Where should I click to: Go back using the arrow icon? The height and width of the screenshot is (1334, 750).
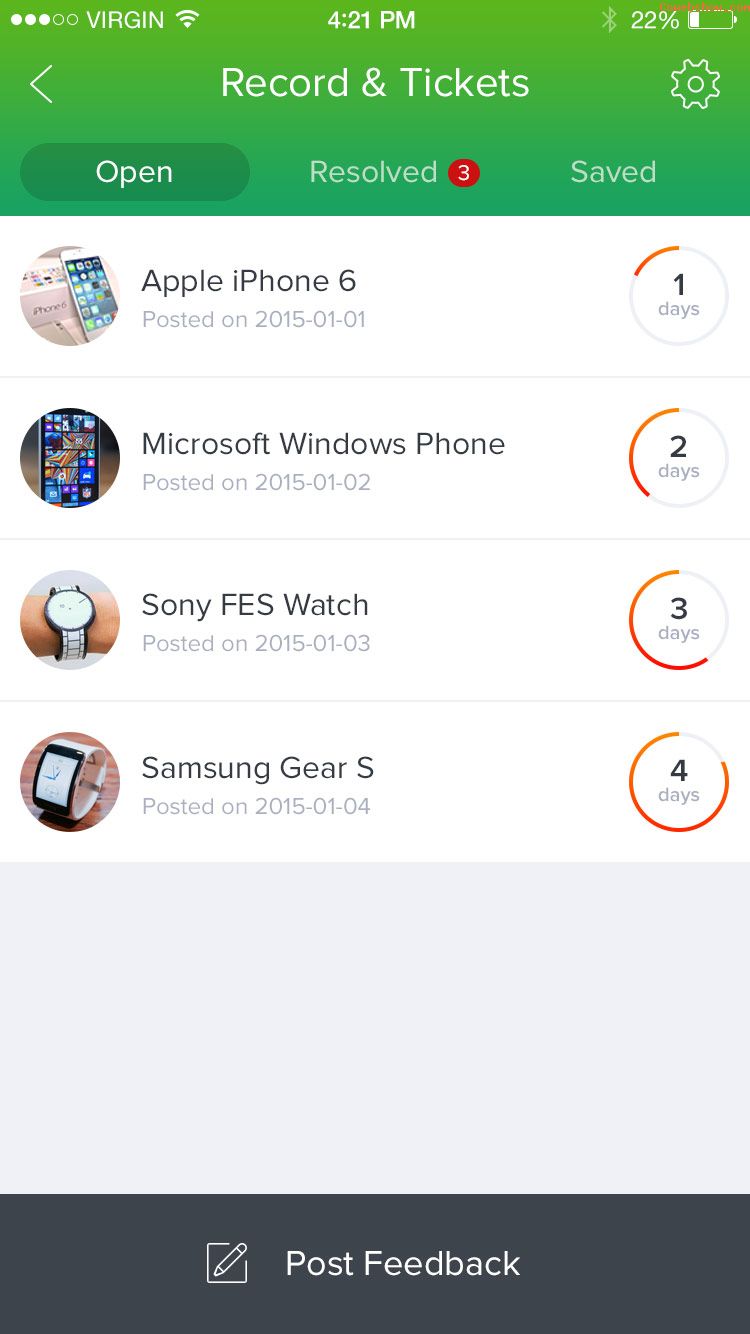42,84
